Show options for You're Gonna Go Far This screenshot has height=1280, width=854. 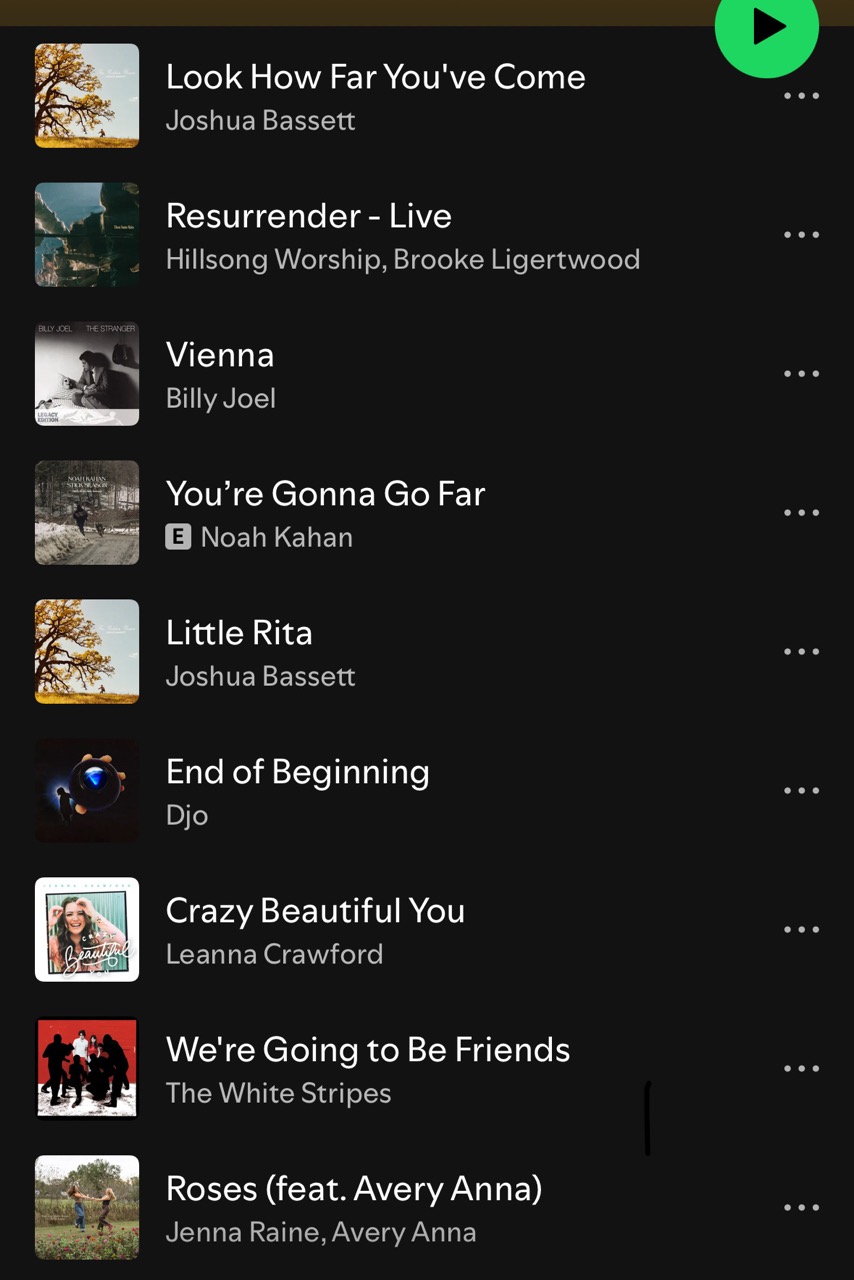[x=801, y=514]
